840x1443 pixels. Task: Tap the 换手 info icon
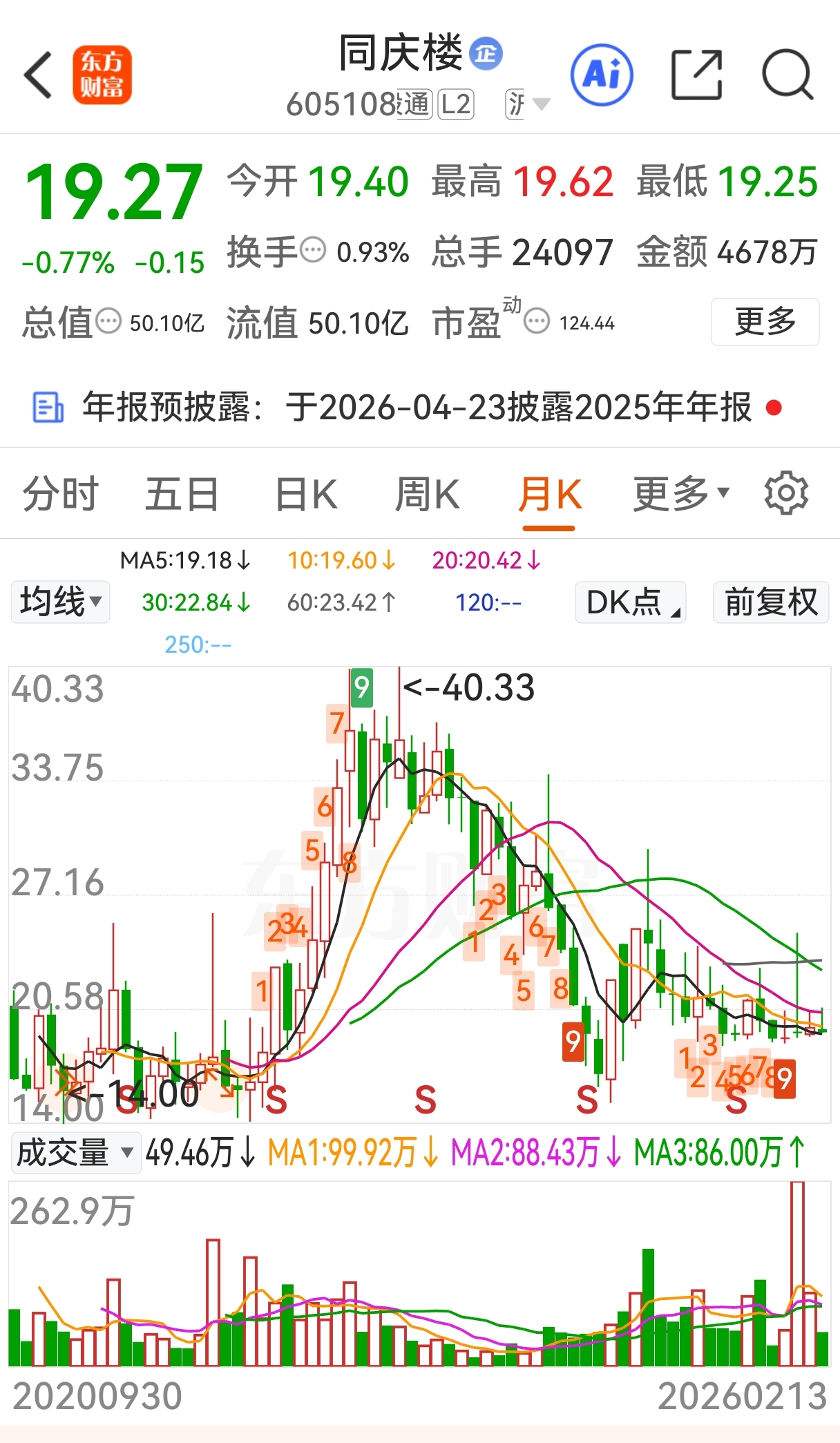313,250
